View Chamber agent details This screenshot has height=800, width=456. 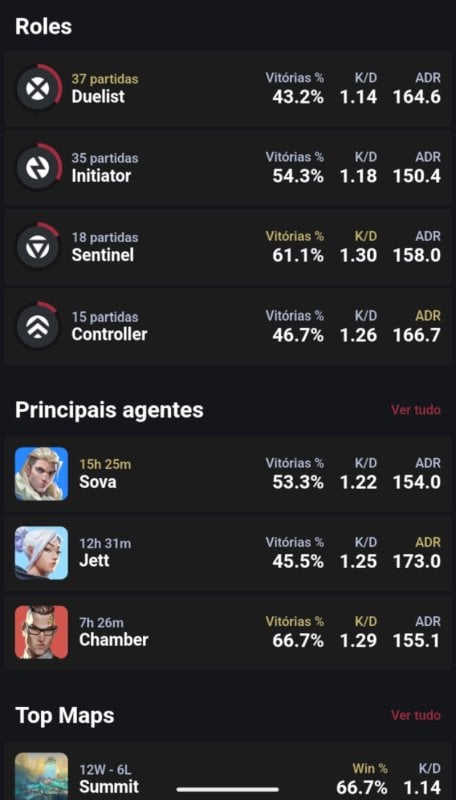tap(228, 632)
